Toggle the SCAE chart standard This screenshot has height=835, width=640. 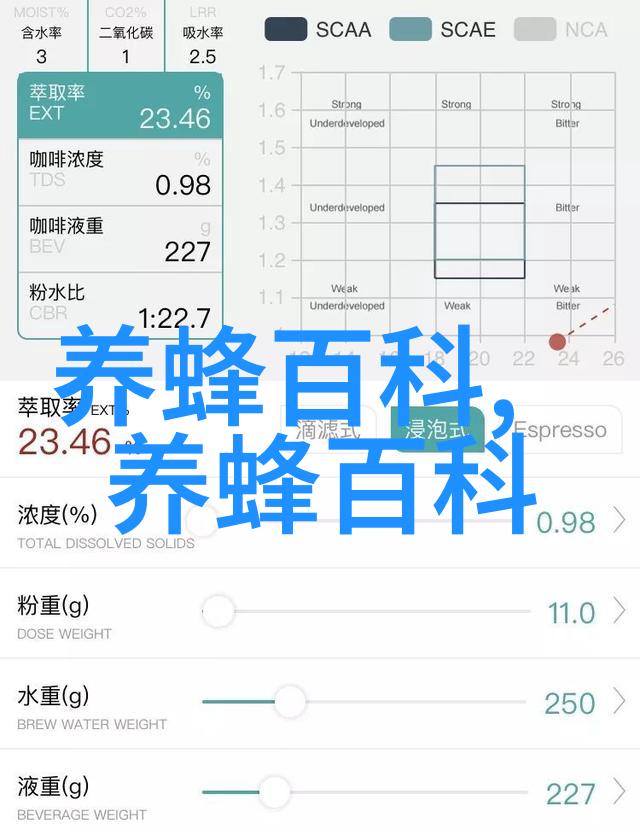(x=444, y=29)
